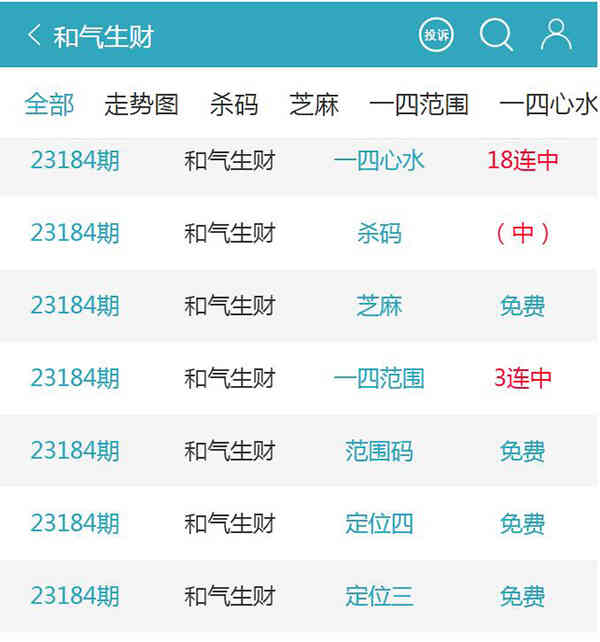Go back from 和气生财 page

[x=34, y=36]
